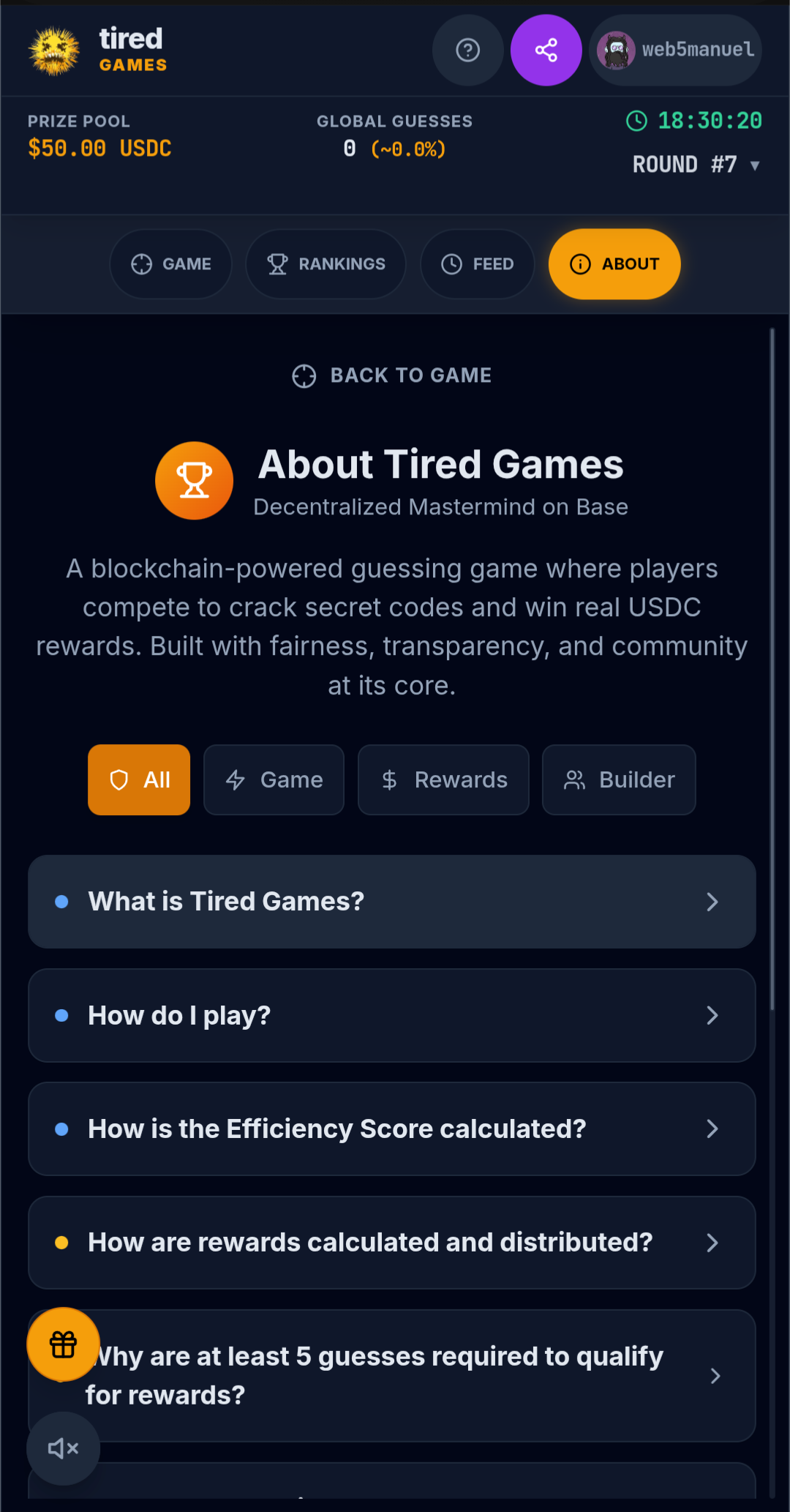This screenshot has width=790, height=1512.
Task: Select the All filter chip
Action: (139, 780)
